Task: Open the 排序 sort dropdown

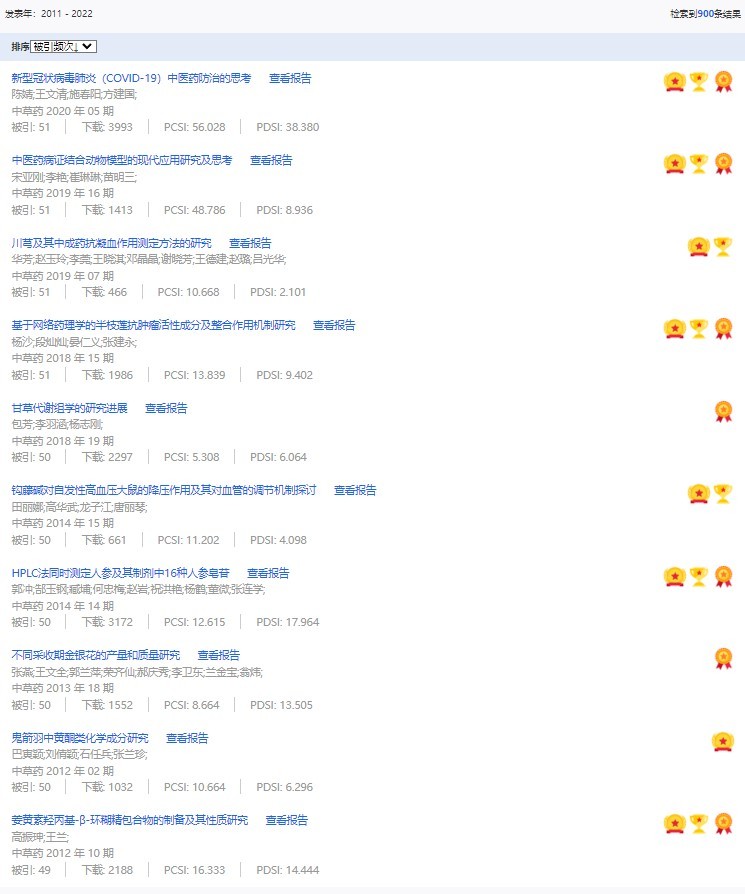Action: [63, 46]
